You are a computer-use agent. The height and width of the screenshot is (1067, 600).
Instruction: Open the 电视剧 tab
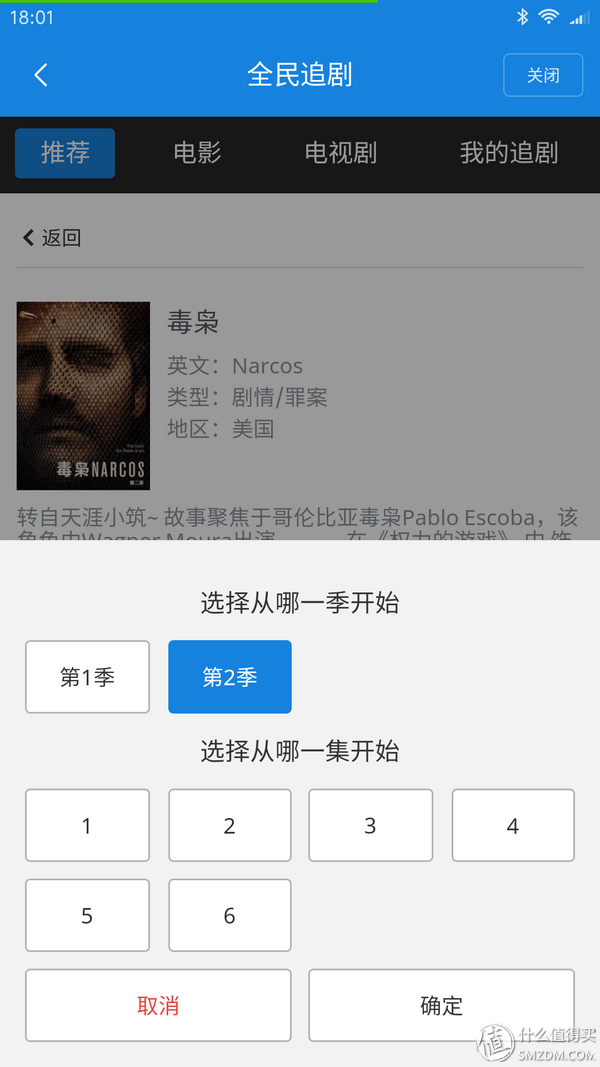[341, 153]
